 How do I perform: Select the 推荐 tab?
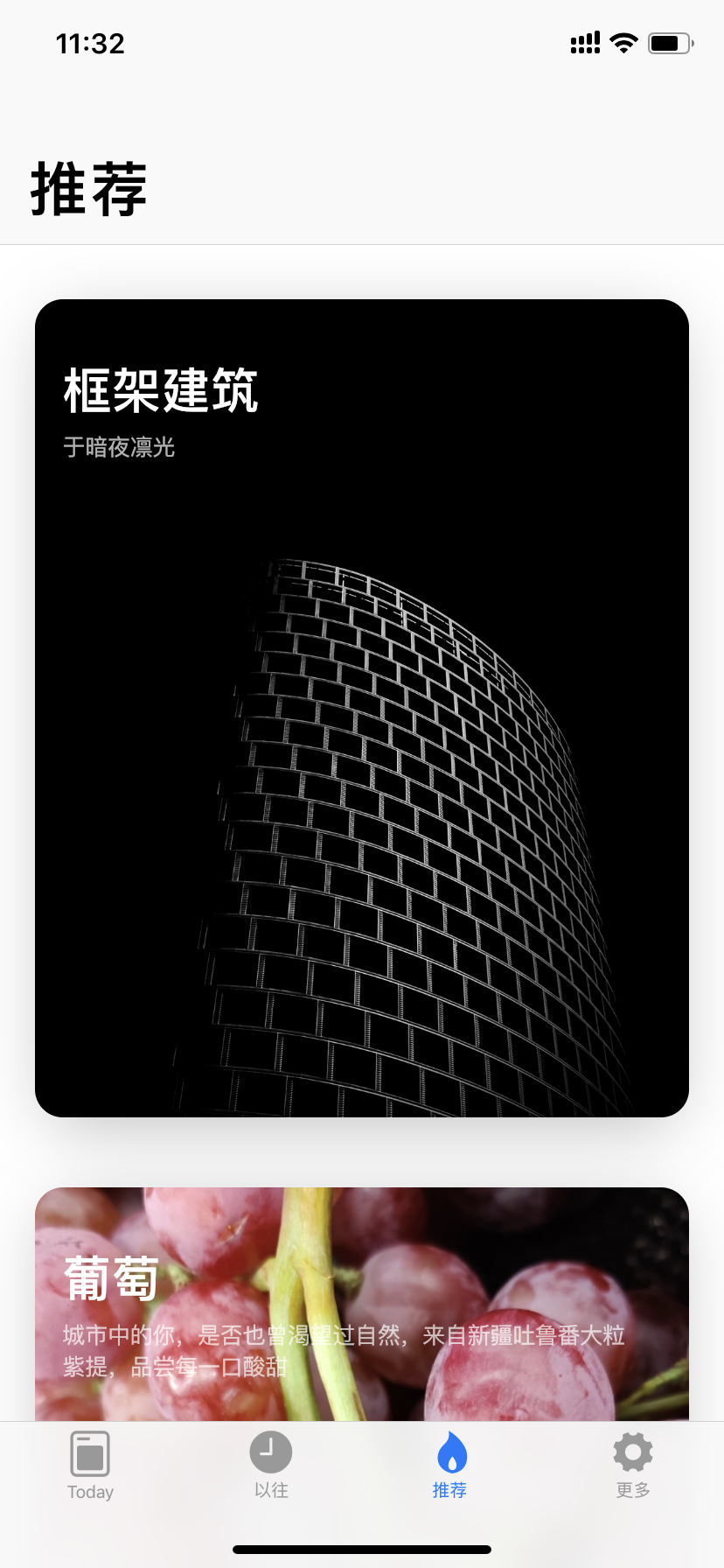coord(450,1465)
